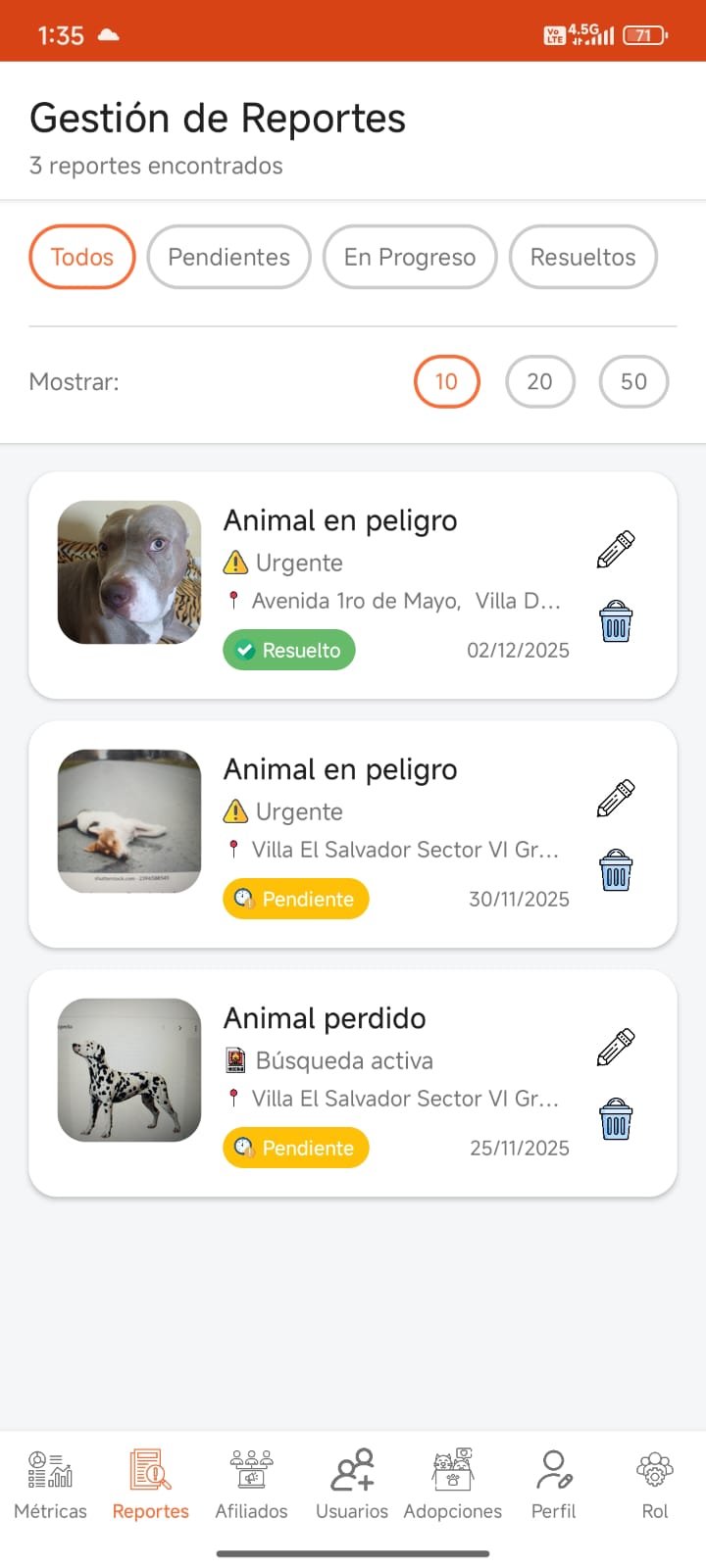The height and width of the screenshot is (1568, 706).
Task: Open the Usuarios tab
Action: (352, 1484)
